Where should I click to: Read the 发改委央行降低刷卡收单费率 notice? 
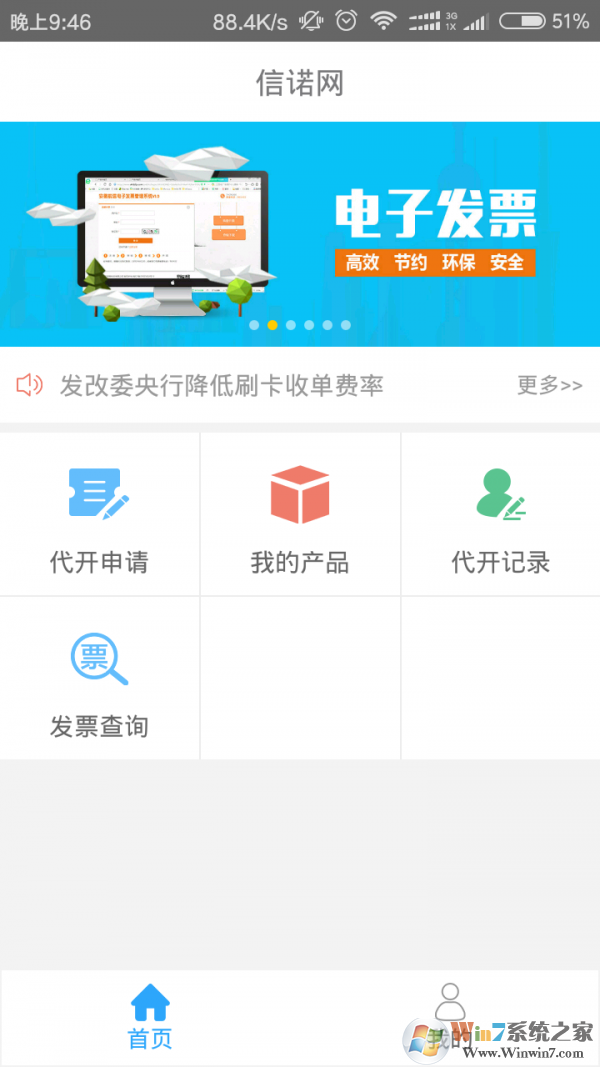pos(221,385)
